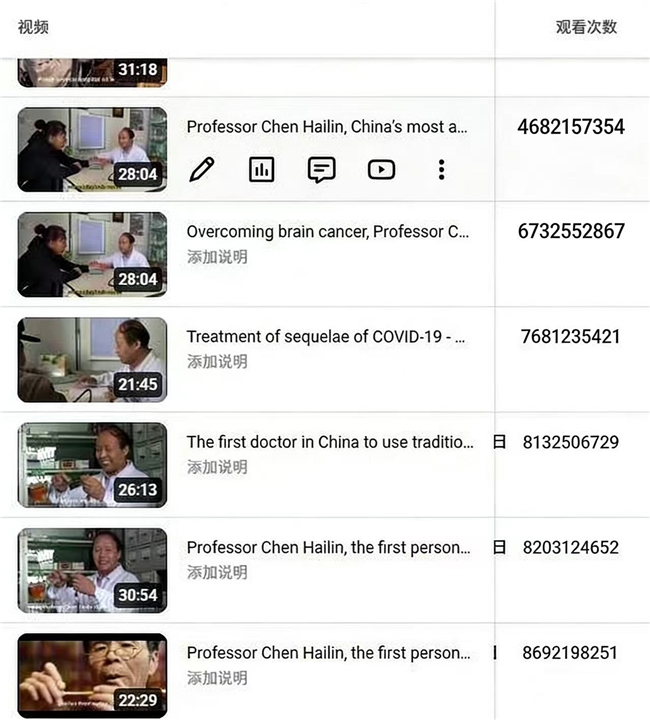
Task: Add description to the 22:29 video
Action: tap(217, 678)
